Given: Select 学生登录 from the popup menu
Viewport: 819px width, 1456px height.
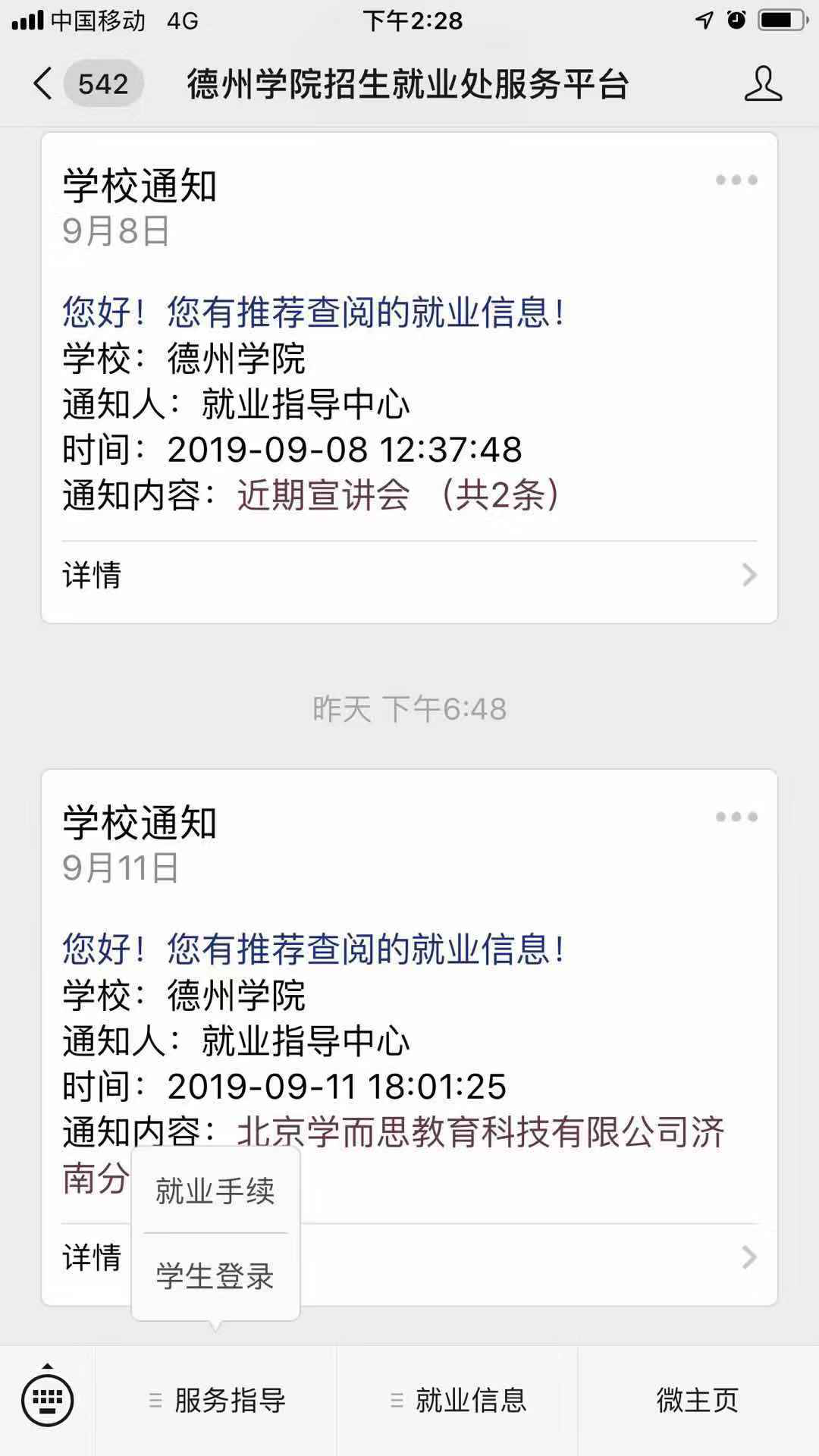Looking at the screenshot, I should pyautogui.click(x=215, y=1276).
